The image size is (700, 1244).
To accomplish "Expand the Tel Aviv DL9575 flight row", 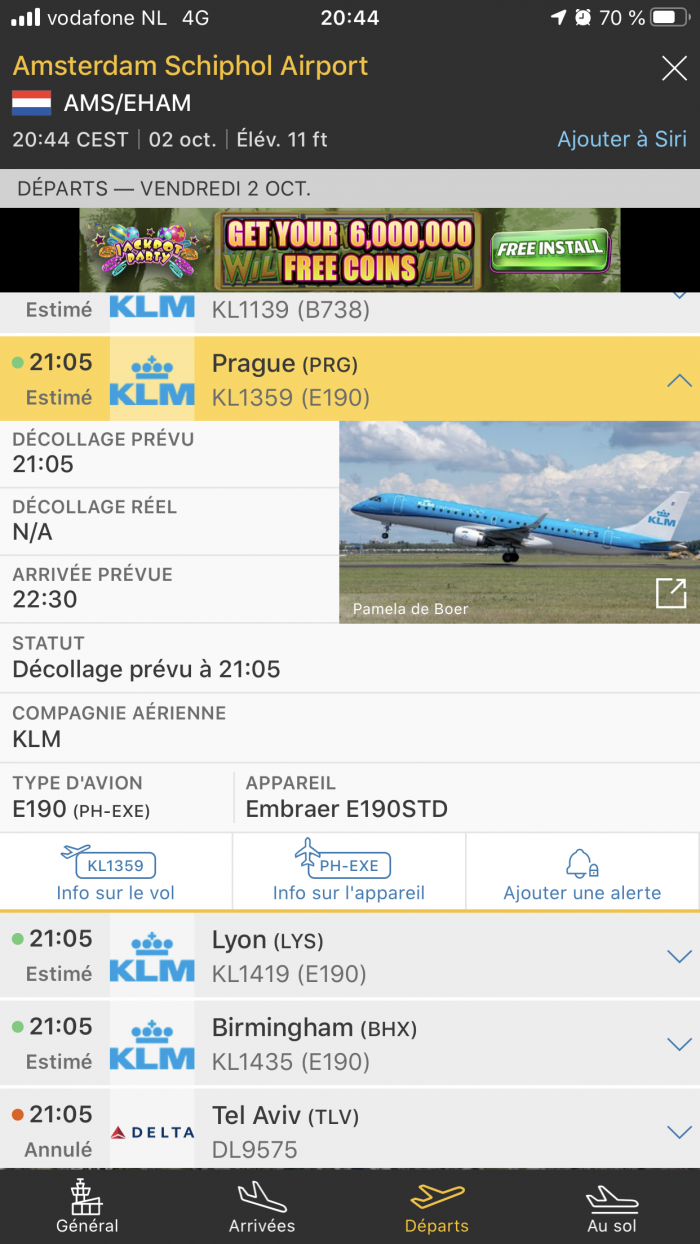I will pyautogui.click(x=679, y=1132).
